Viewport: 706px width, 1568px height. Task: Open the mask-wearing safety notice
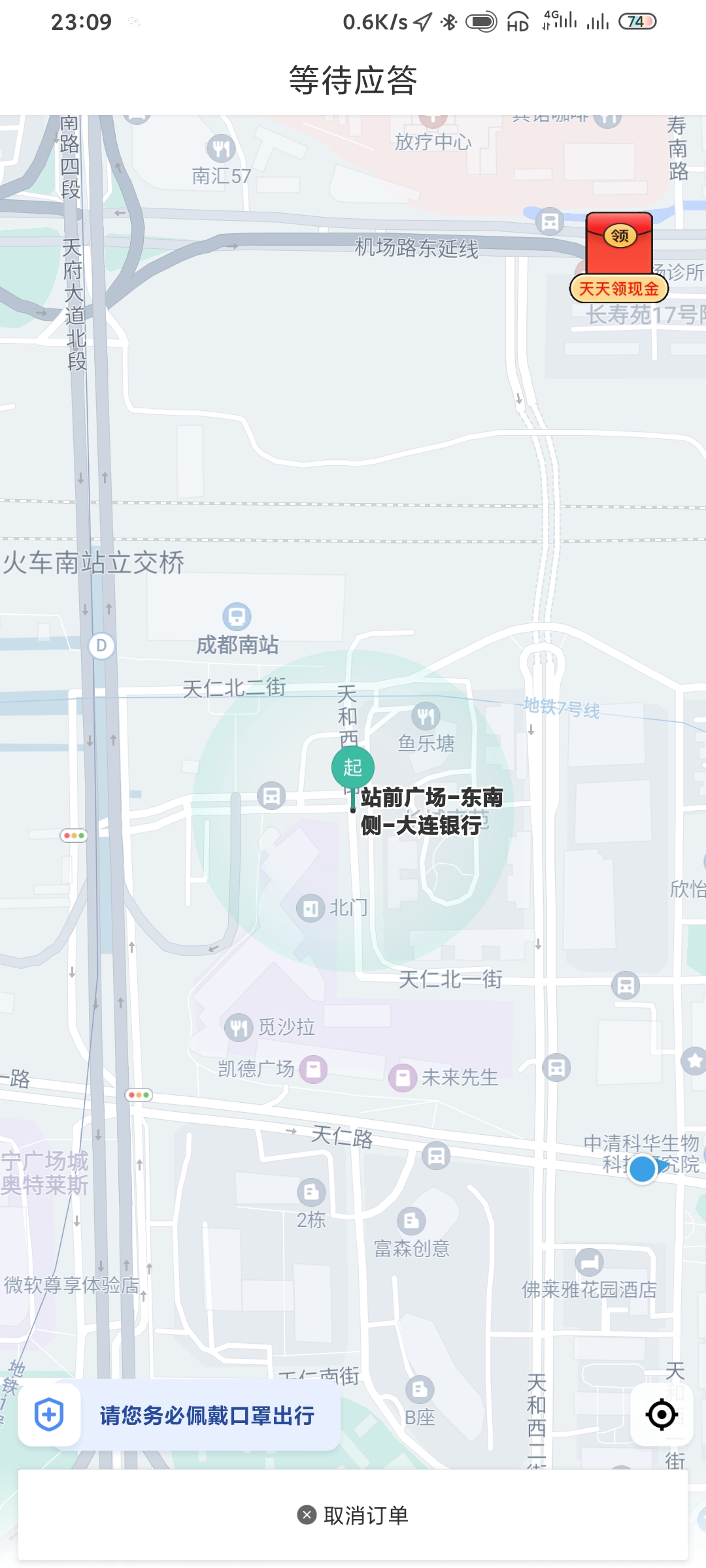[x=180, y=1415]
